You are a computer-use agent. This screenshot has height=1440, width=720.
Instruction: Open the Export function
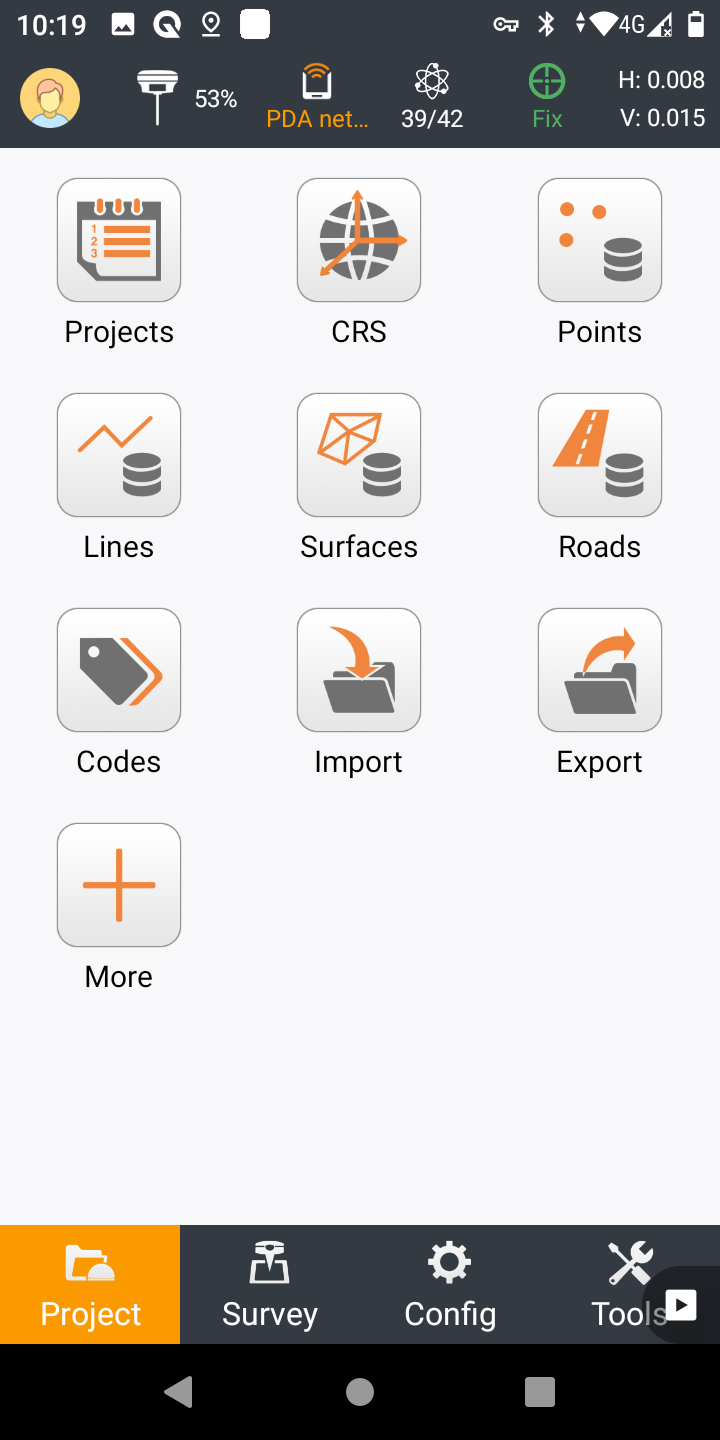(x=600, y=670)
